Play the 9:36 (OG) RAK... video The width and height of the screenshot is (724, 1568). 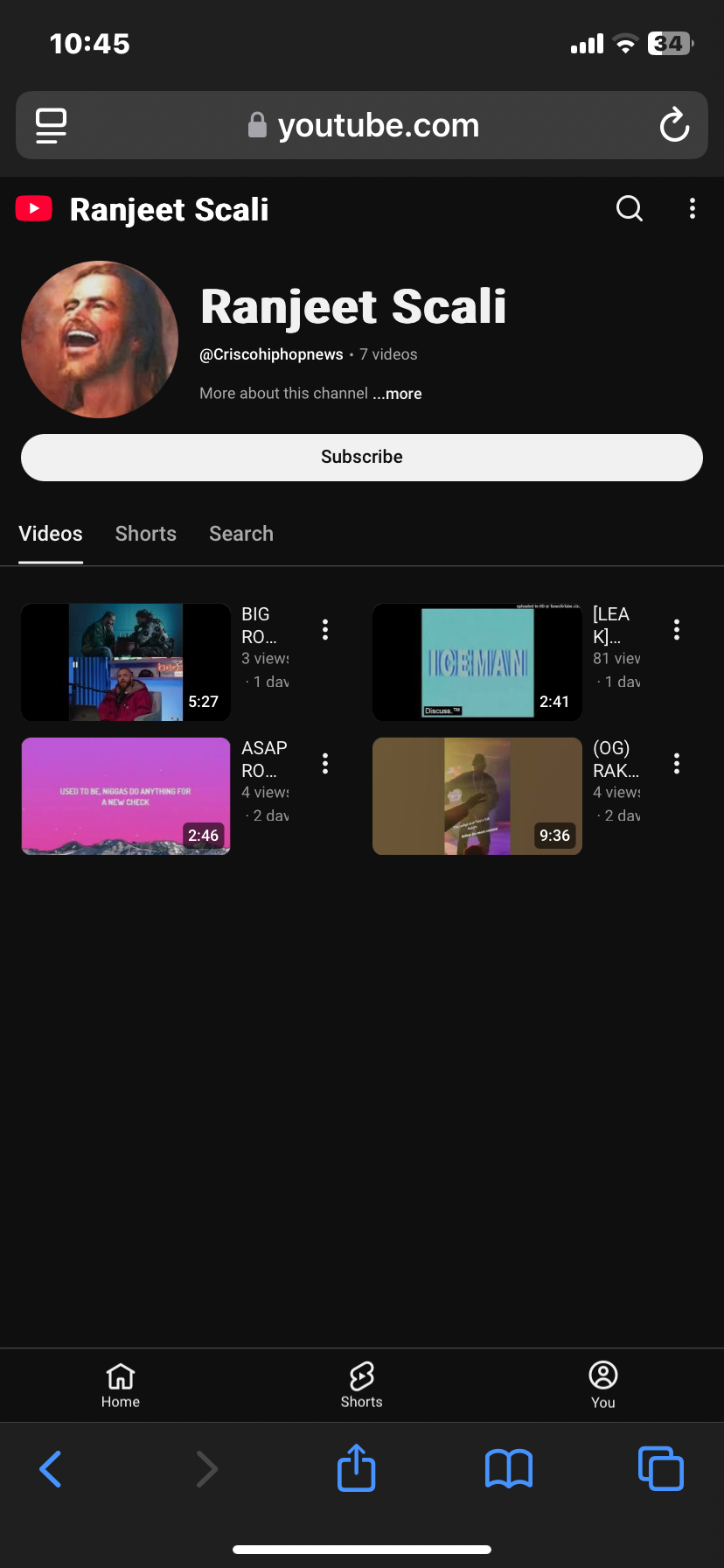(477, 796)
